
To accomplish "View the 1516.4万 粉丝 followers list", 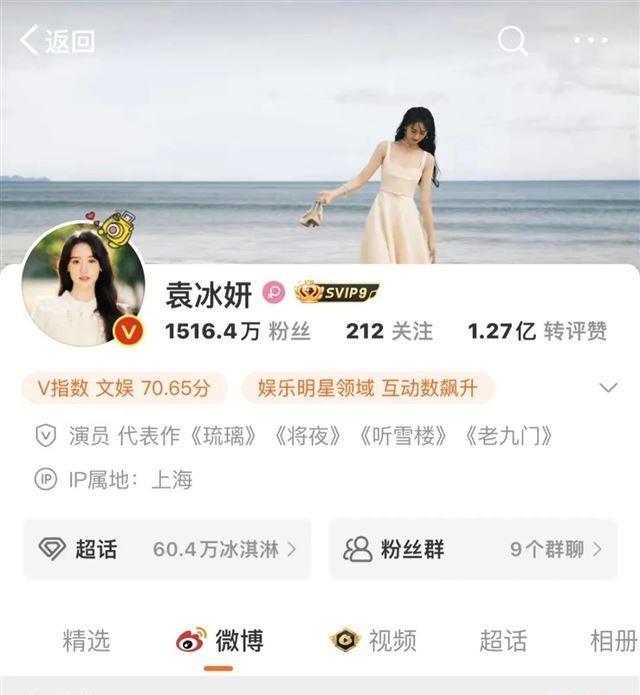I will pos(237,331).
